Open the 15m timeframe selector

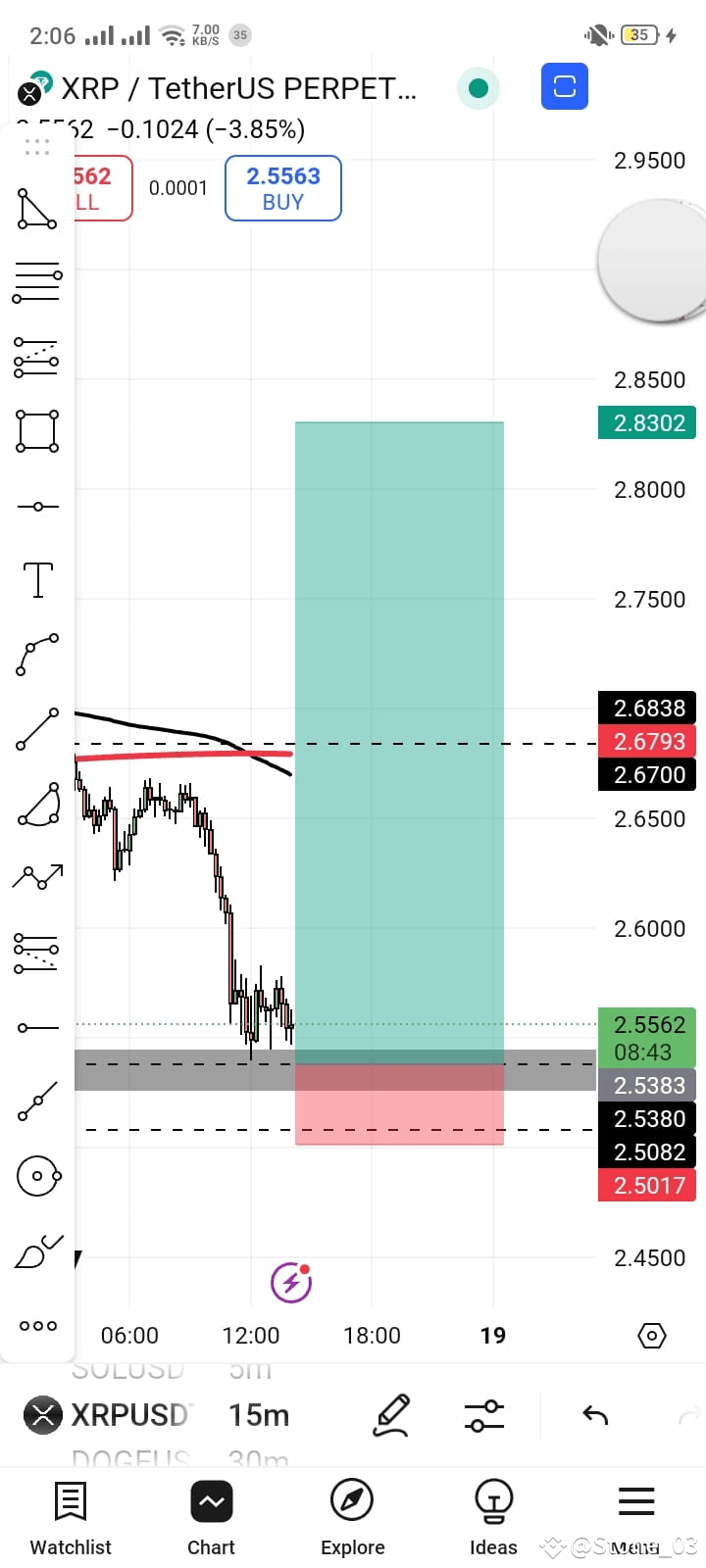click(x=258, y=1415)
